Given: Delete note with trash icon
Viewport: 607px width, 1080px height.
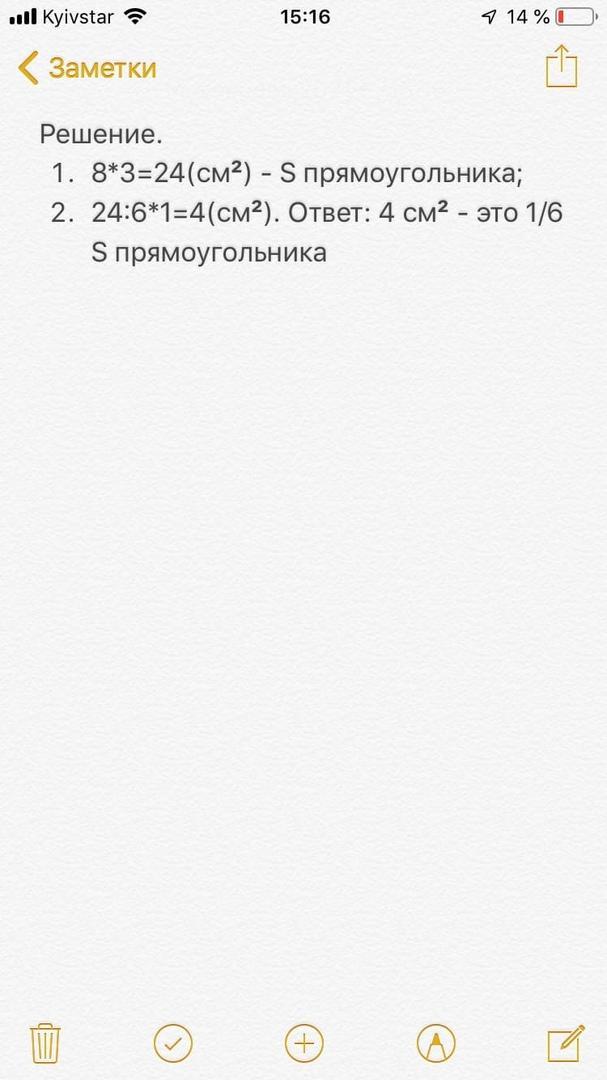Looking at the screenshot, I should (45, 1043).
